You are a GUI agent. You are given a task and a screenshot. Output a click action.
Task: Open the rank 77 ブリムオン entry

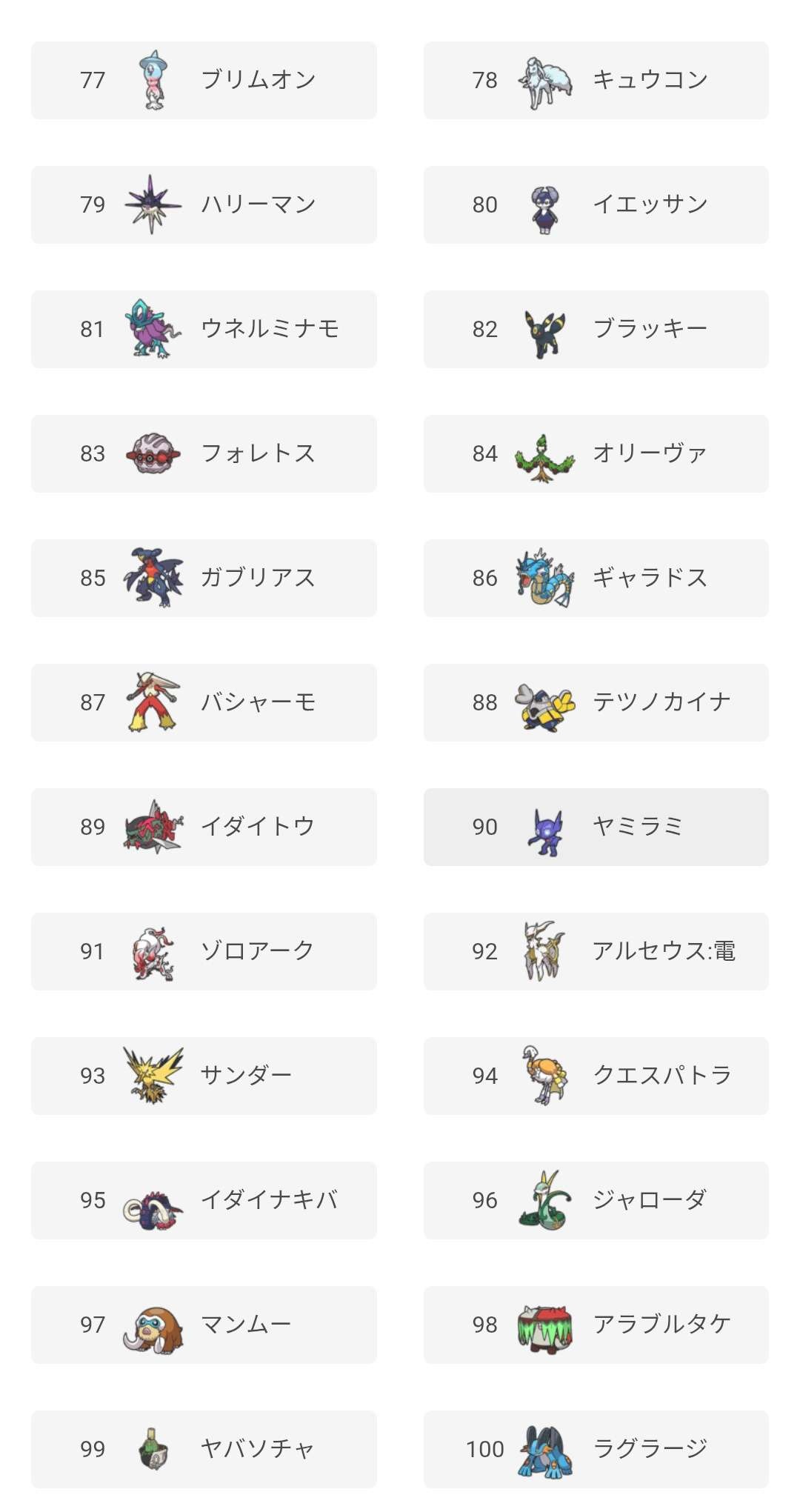coord(204,80)
